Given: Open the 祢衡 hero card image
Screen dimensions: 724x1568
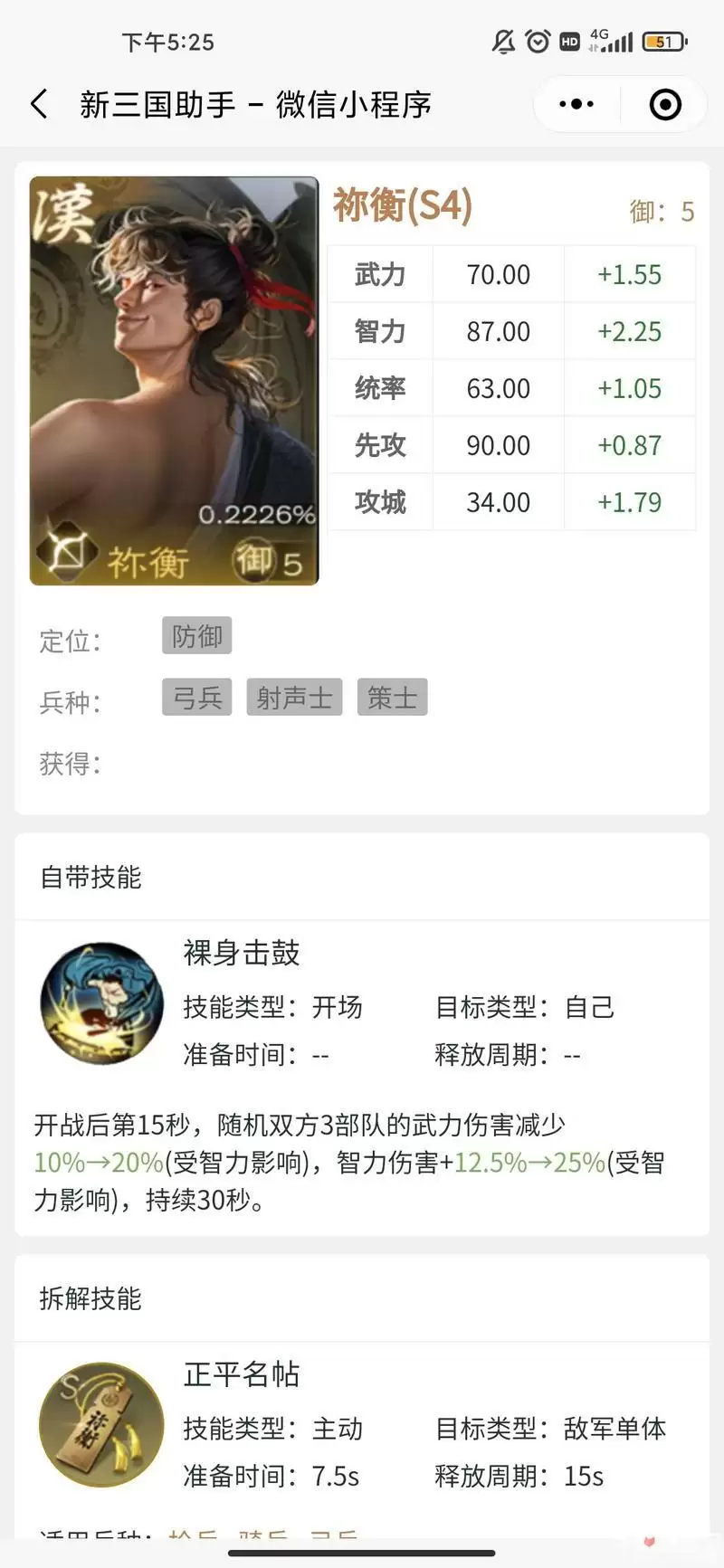Looking at the screenshot, I should [x=174, y=381].
